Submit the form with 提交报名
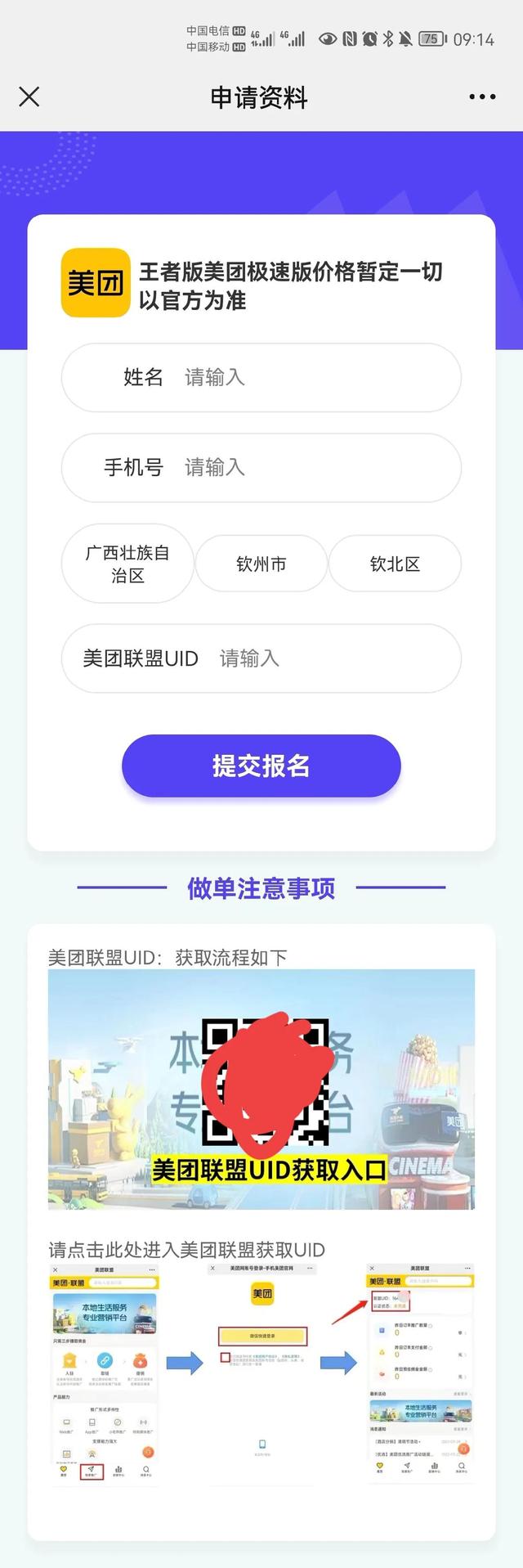 point(261,766)
